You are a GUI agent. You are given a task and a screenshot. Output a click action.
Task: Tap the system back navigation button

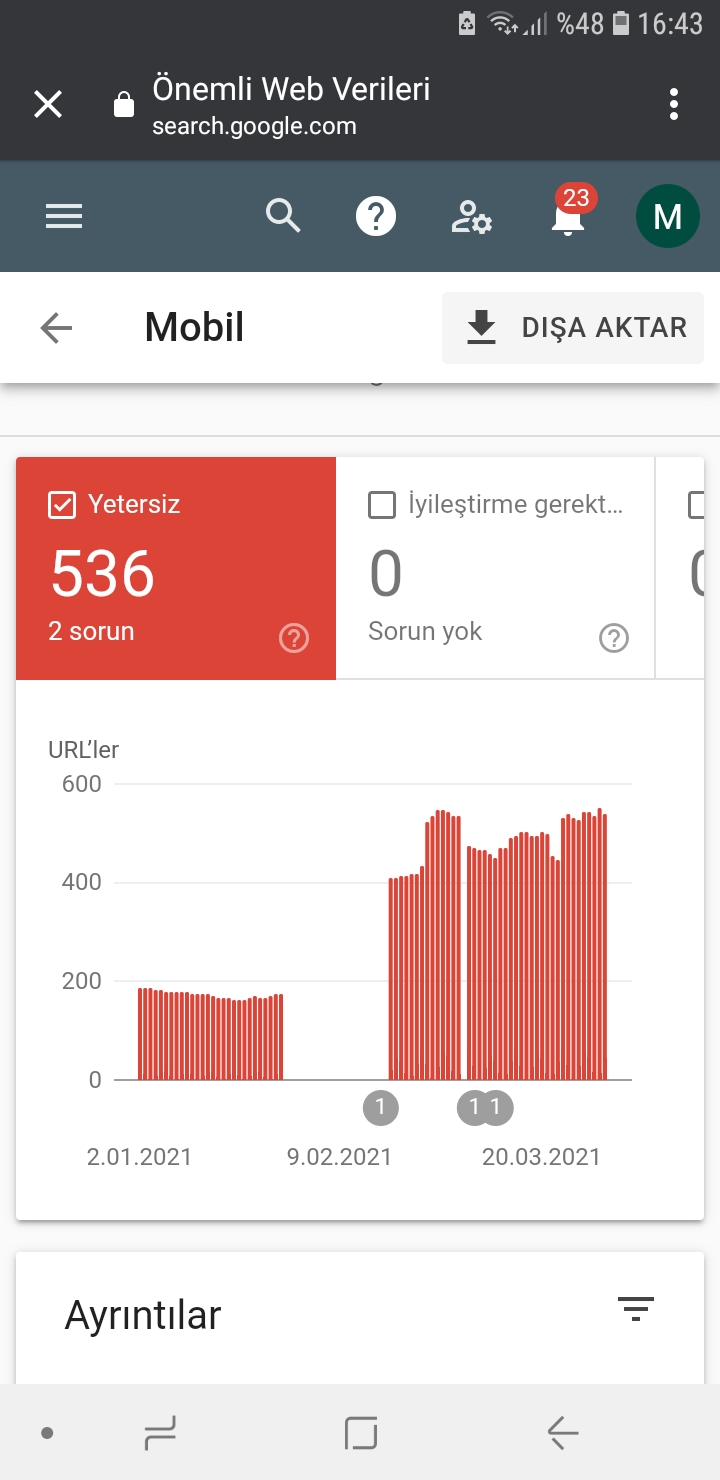[563, 1434]
